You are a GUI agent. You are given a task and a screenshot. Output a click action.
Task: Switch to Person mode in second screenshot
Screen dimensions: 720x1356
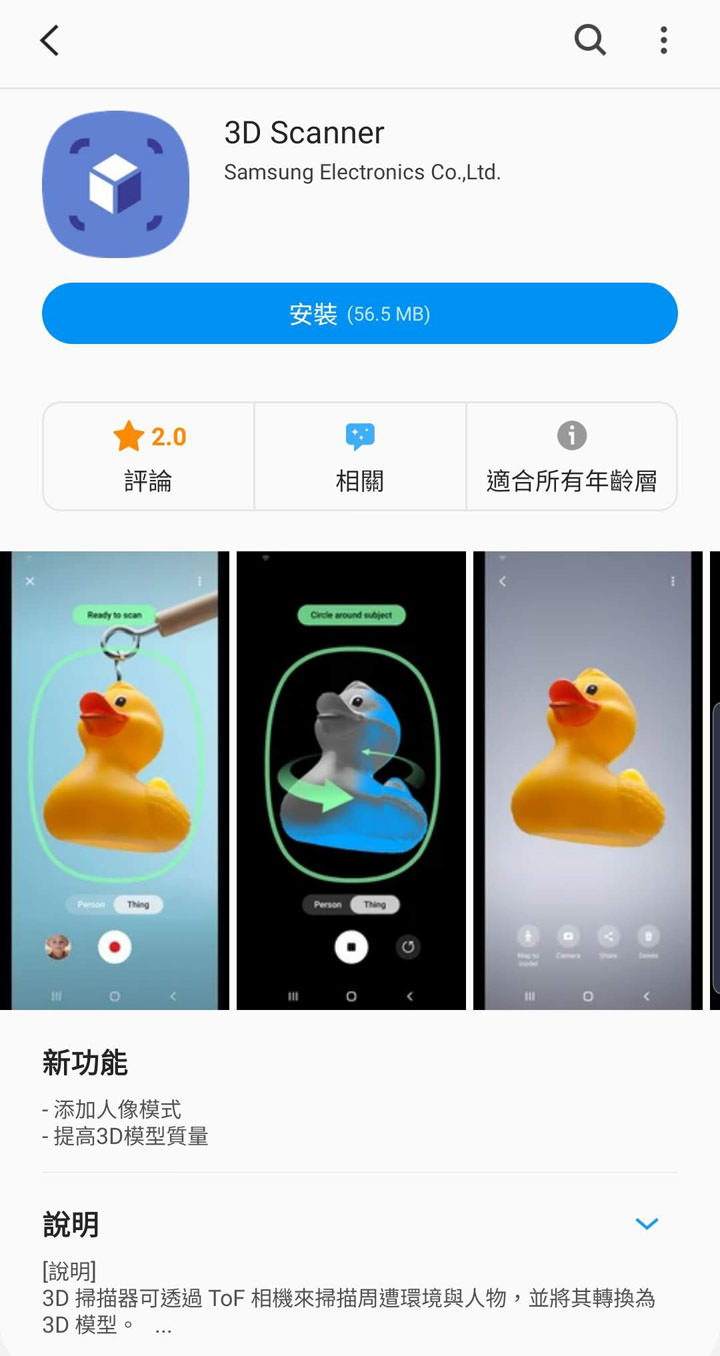[x=329, y=903]
